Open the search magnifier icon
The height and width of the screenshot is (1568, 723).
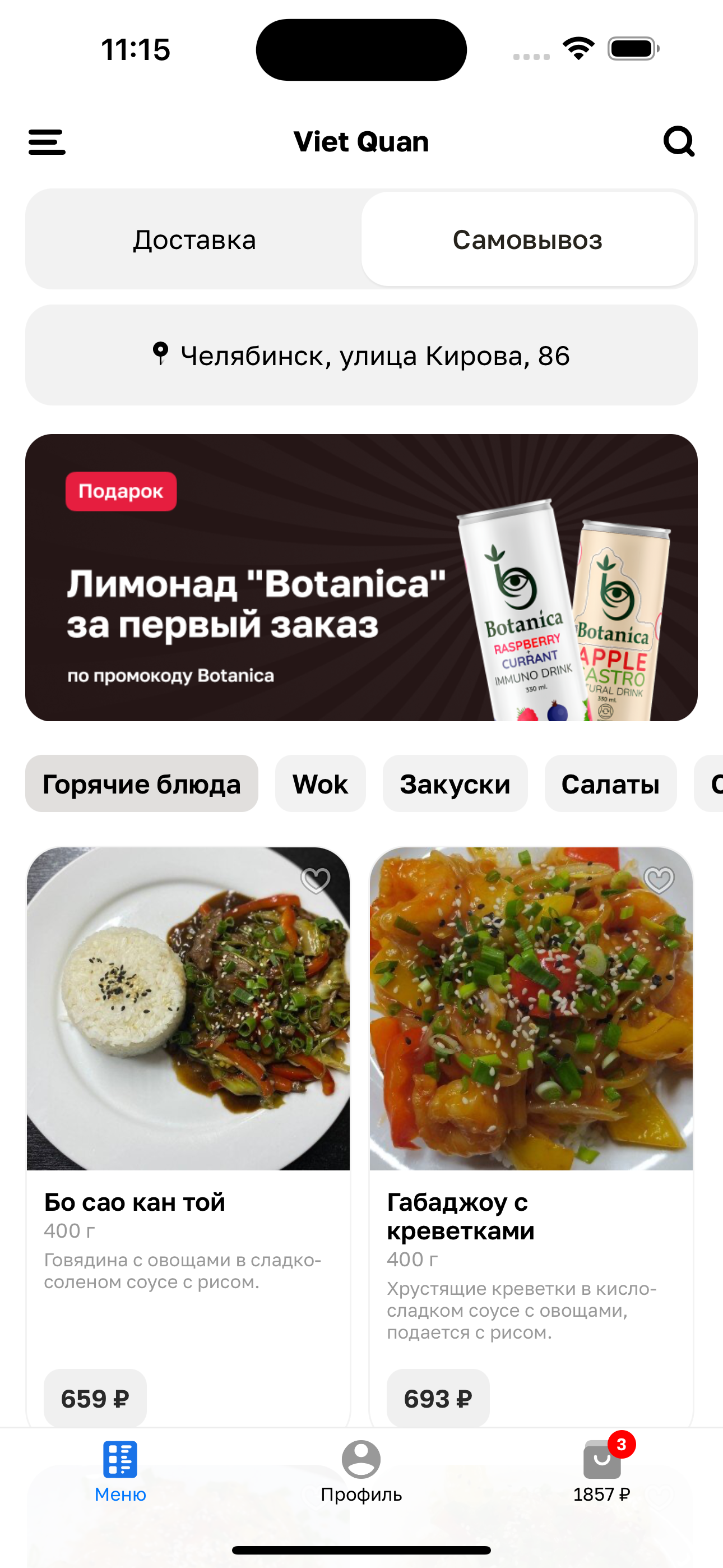tap(679, 142)
